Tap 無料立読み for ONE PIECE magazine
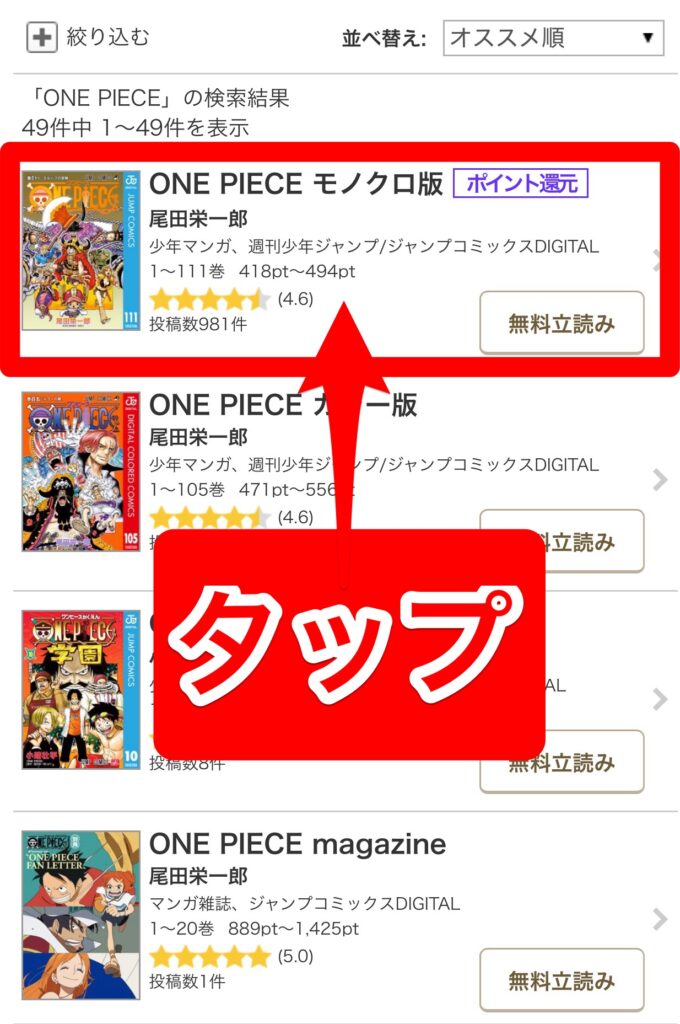Screen dimensions: 680x1024 click(561, 981)
